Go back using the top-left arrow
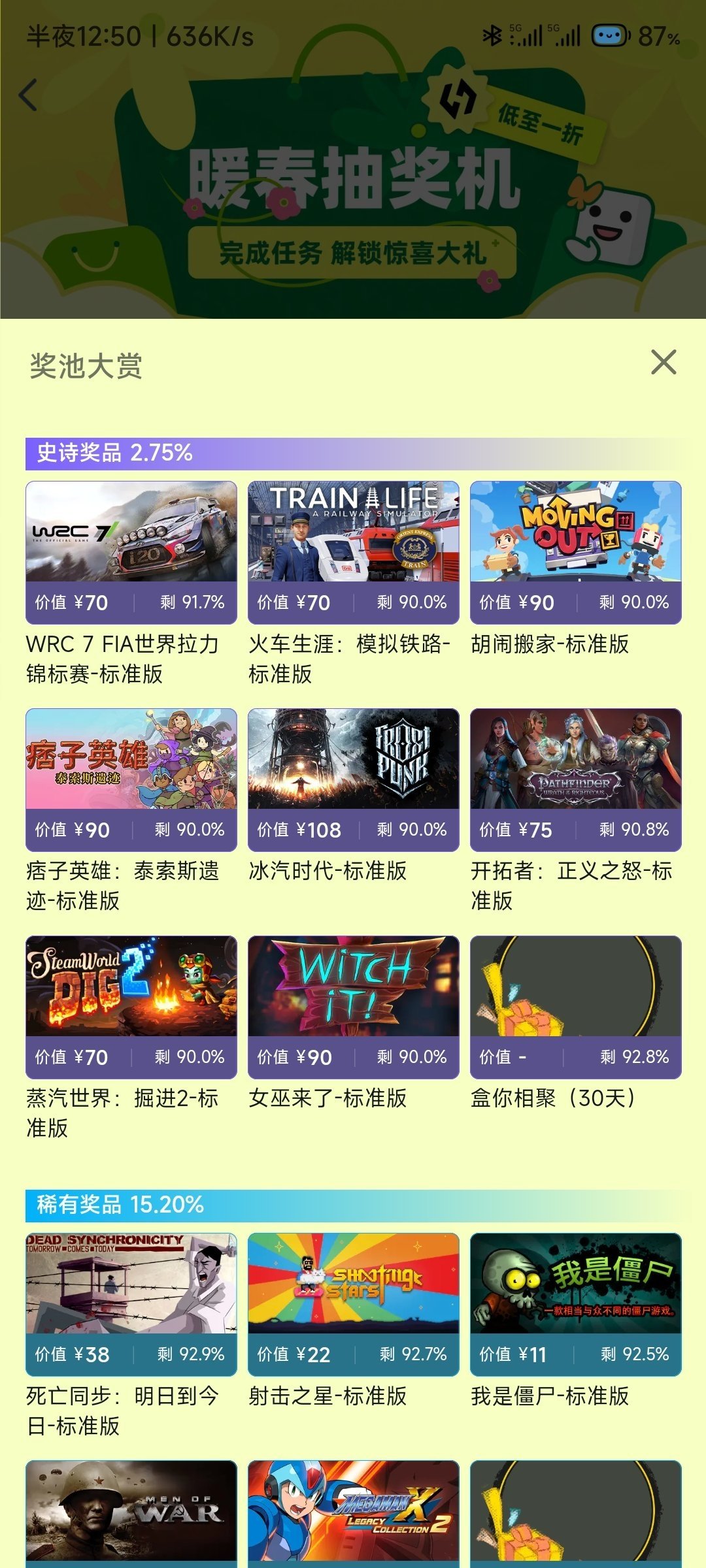706x1568 pixels. pos(29,95)
